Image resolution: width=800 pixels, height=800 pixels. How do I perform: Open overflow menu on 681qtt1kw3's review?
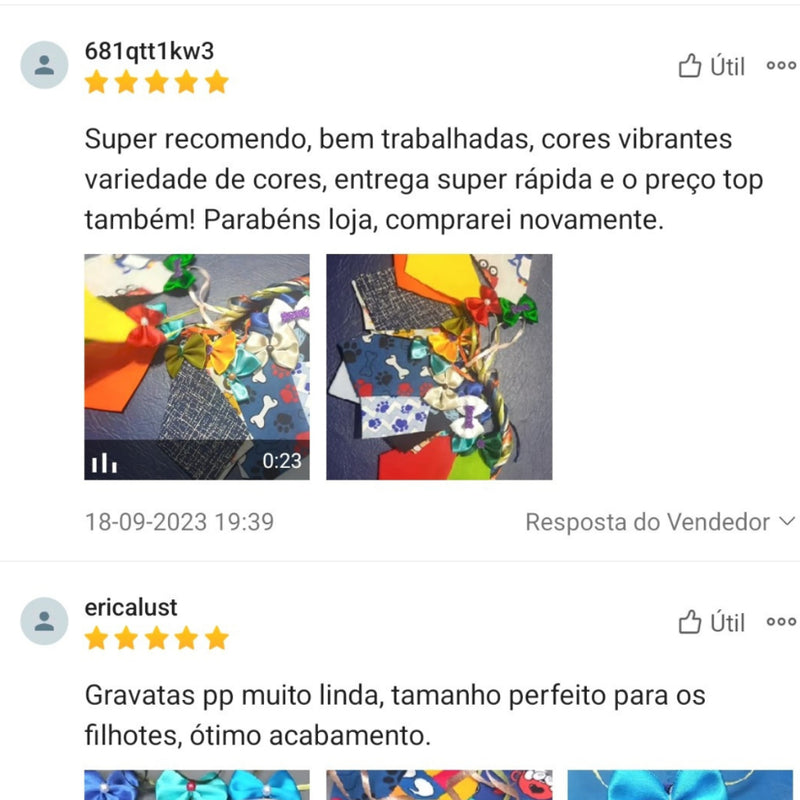pyautogui.click(x=781, y=66)
